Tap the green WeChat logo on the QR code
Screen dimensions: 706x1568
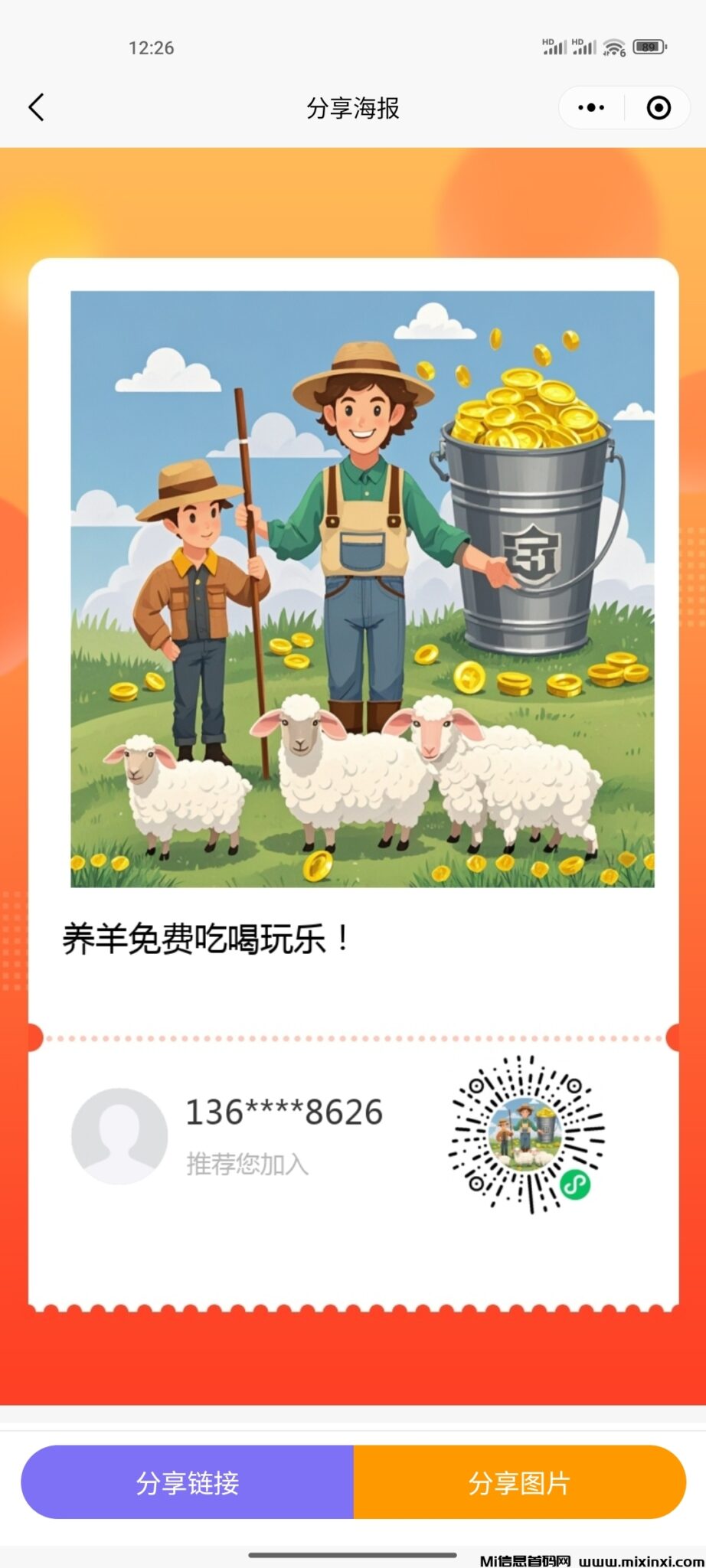click(576, 1184)
